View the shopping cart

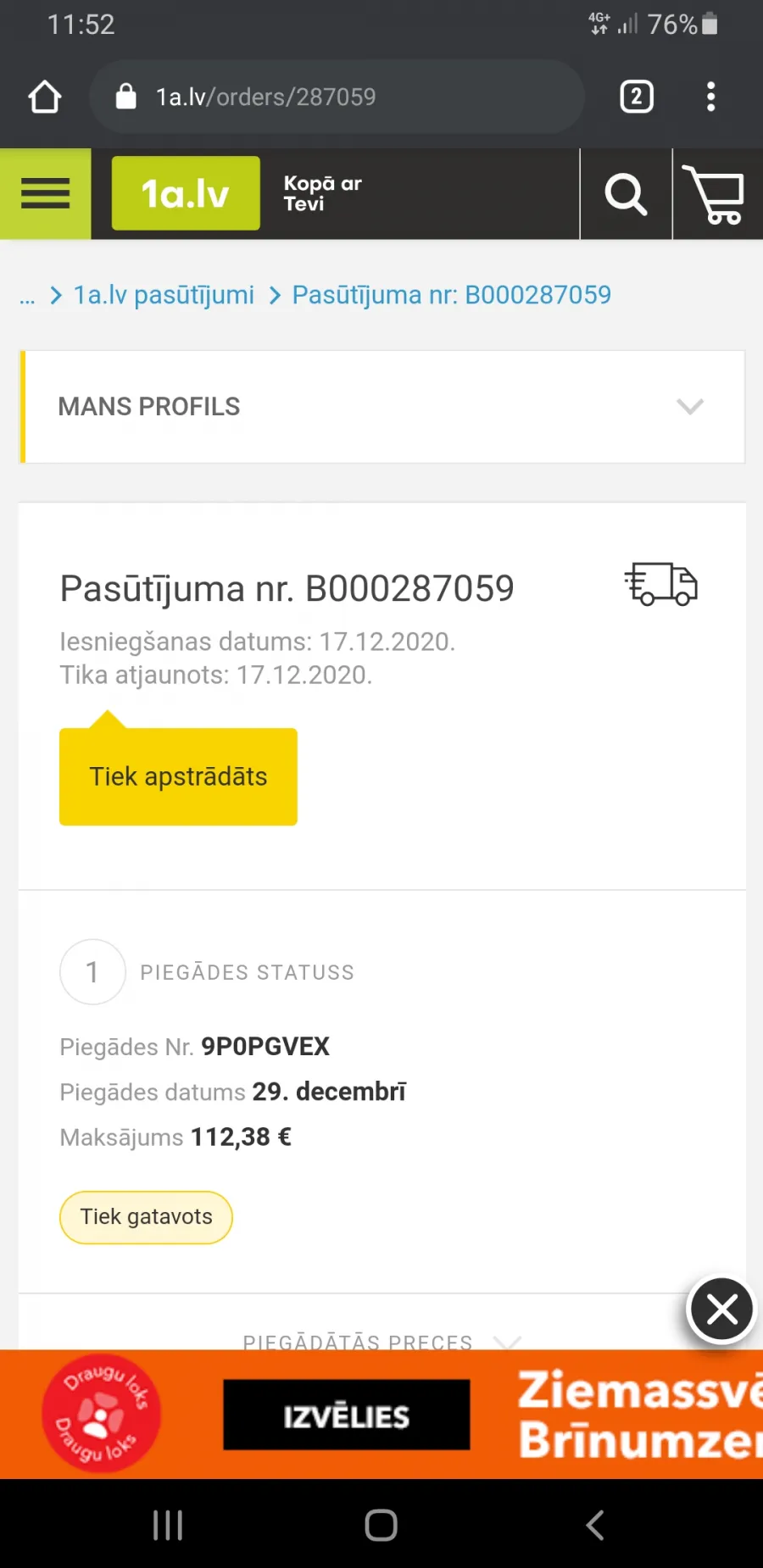pyautogui.click(x=716, y=194)
